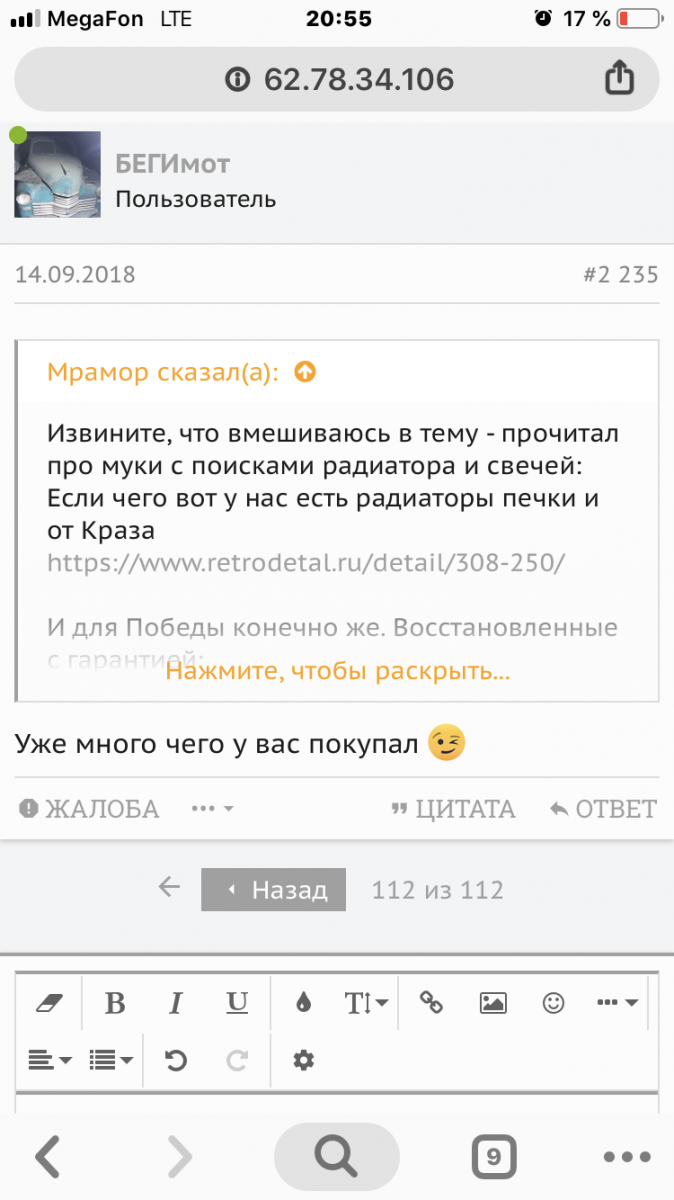Viewport: 674px width, 1200px height.
Task: Expand the quote with Нажмите, чтобы раскрыть
Action: pos(338,671)
